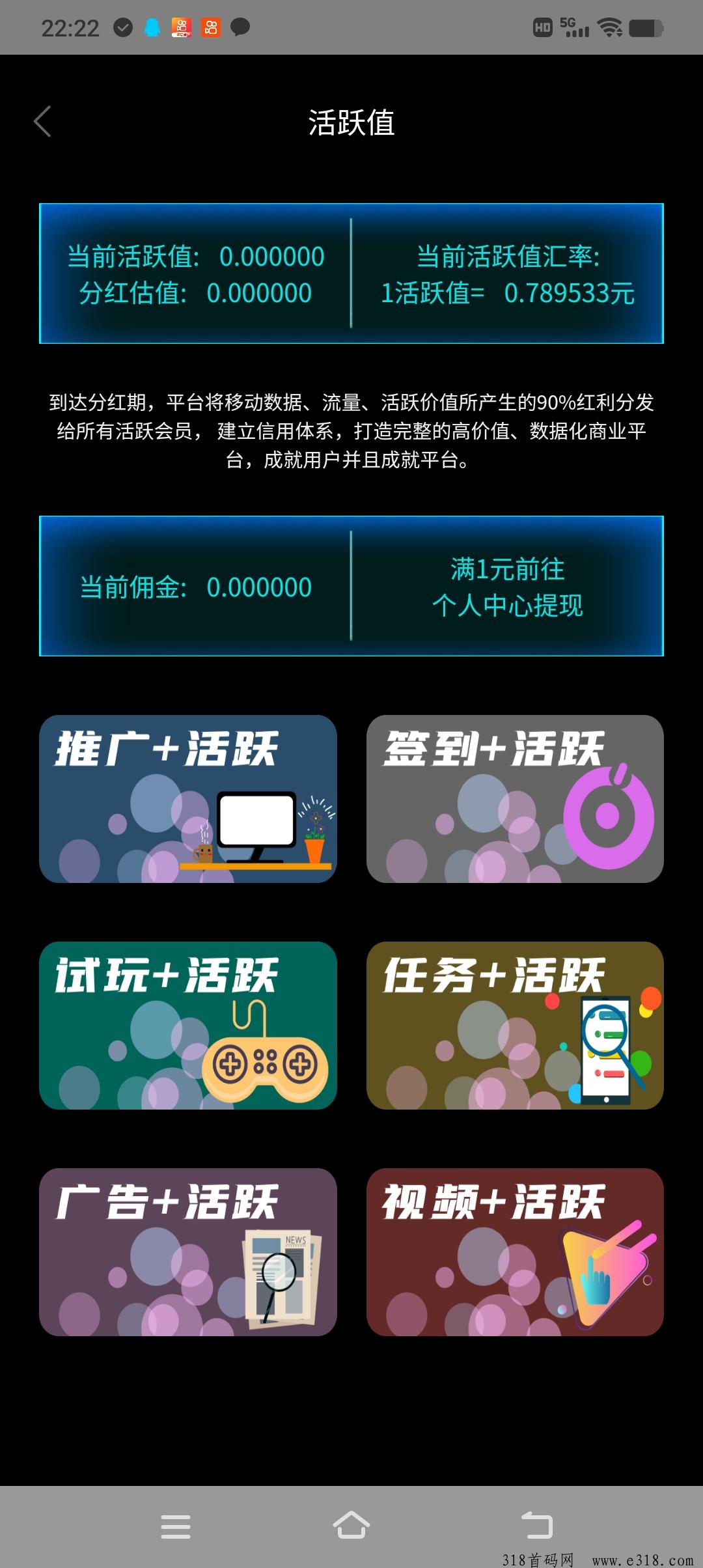
Task: Go to the system home screen
Action: click(351, 1525)
